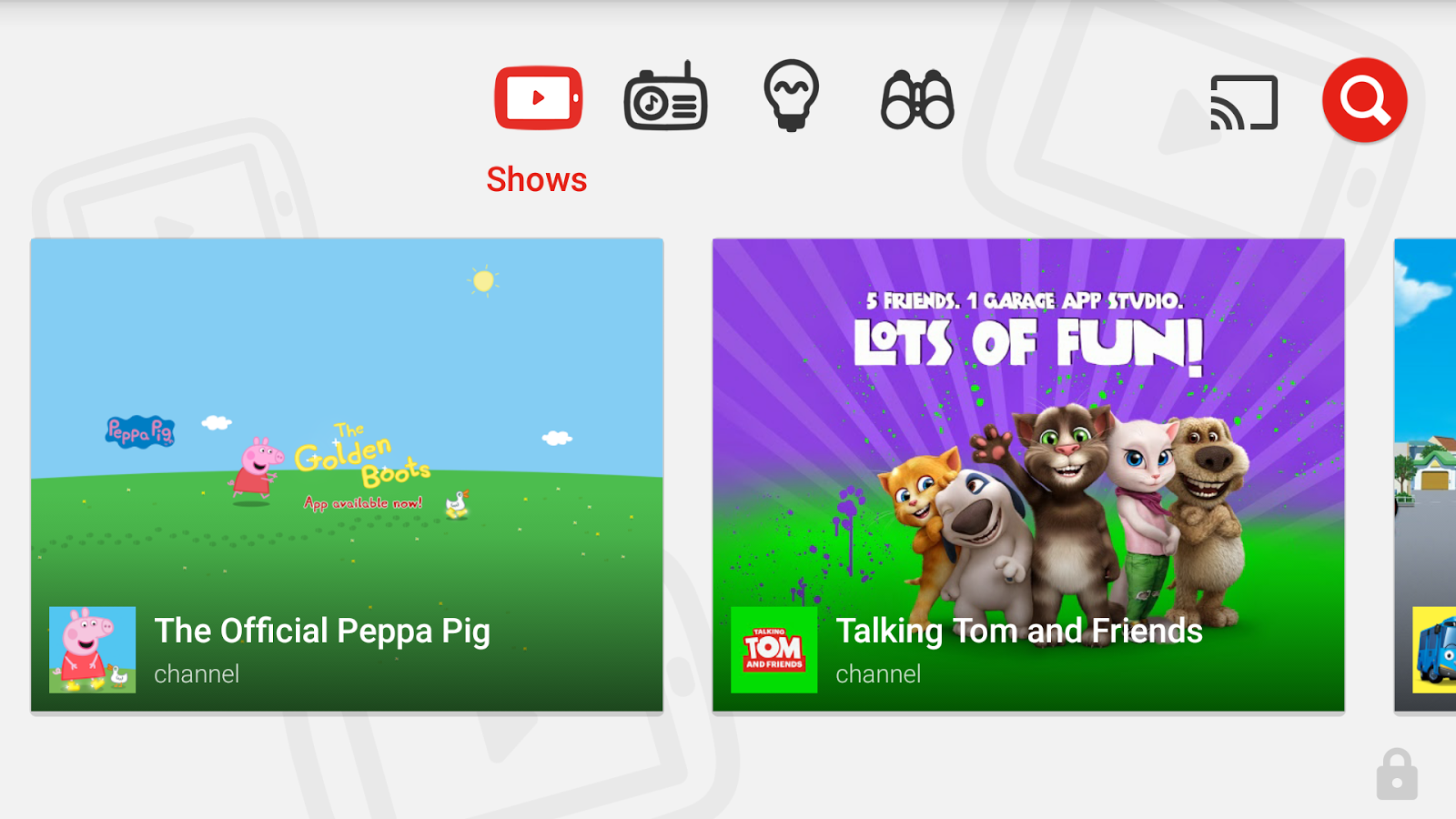This screenshot has width=1456, height=819.
Task: Open the partially visible blue bus channel card
Action: [1427, 474]
